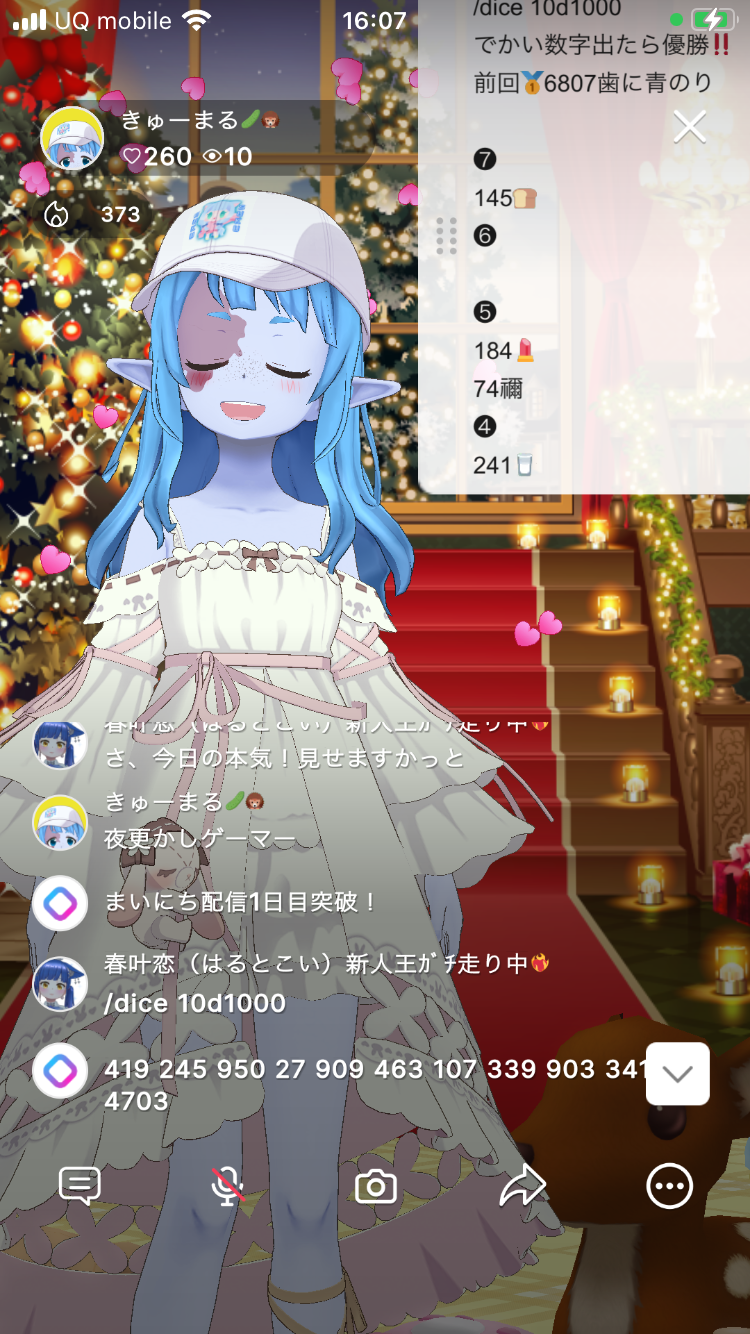
Task: Share this live stream
Action: click(522, 1186)
